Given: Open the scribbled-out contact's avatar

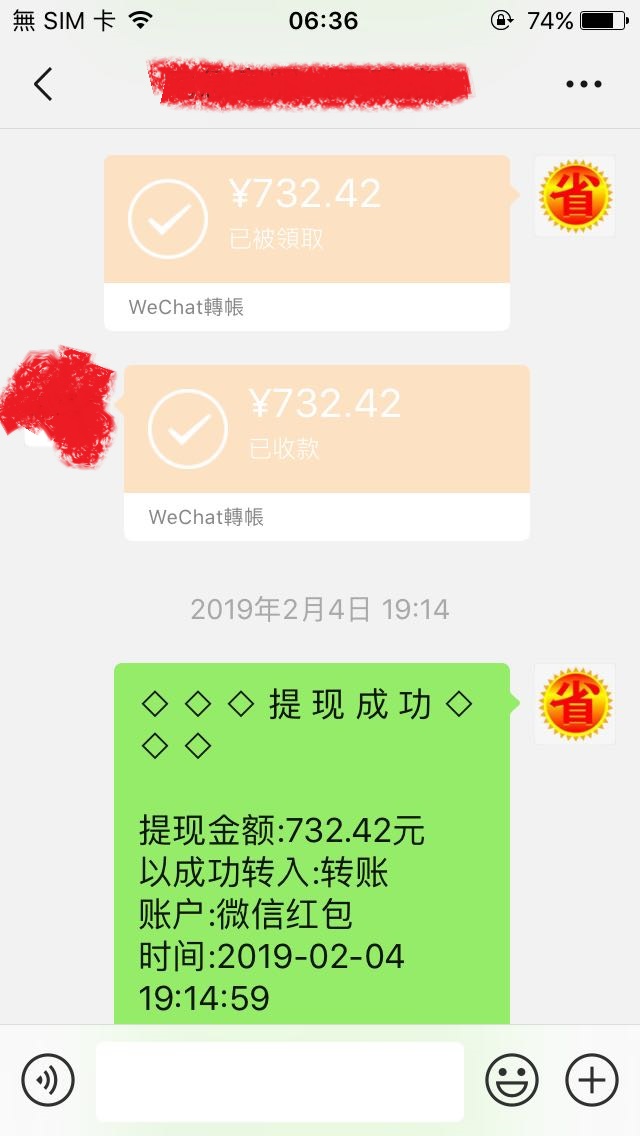Looking at the screenshot, I should pos(60,408).
